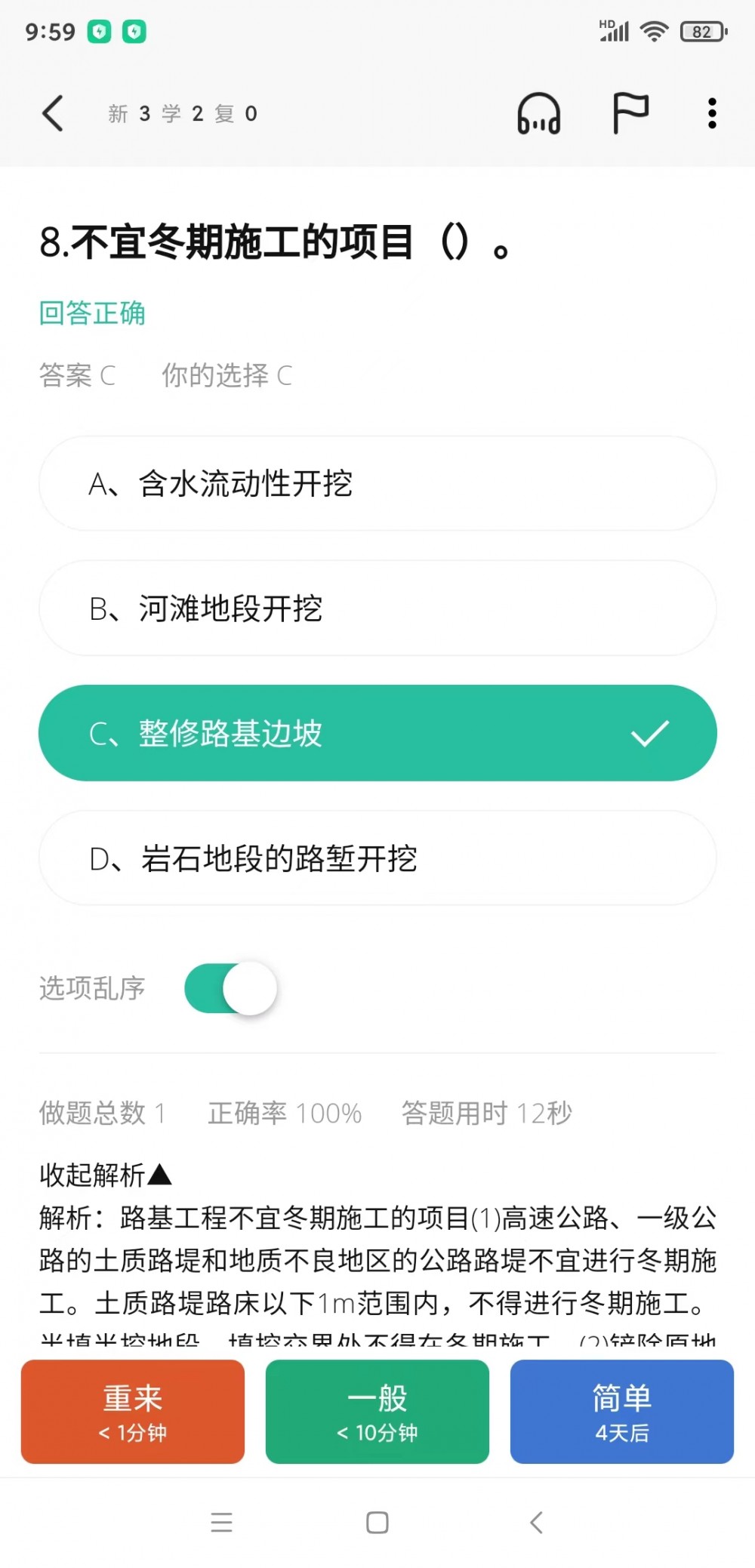Select option D 岩石地段的路堑开挖
This screenshot has width=755, height=1568.
[377, 858]
